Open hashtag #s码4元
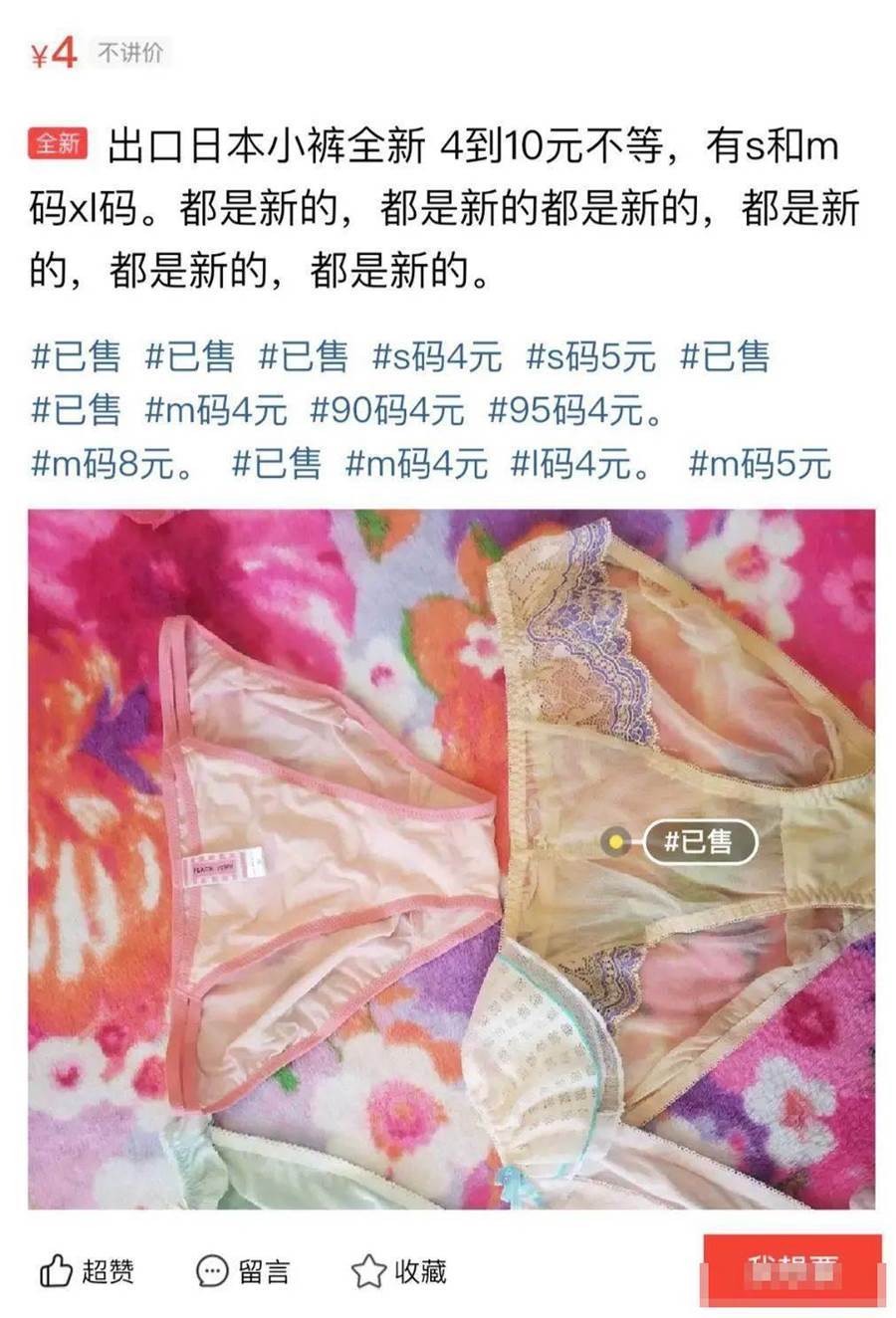 coord(437,356)
